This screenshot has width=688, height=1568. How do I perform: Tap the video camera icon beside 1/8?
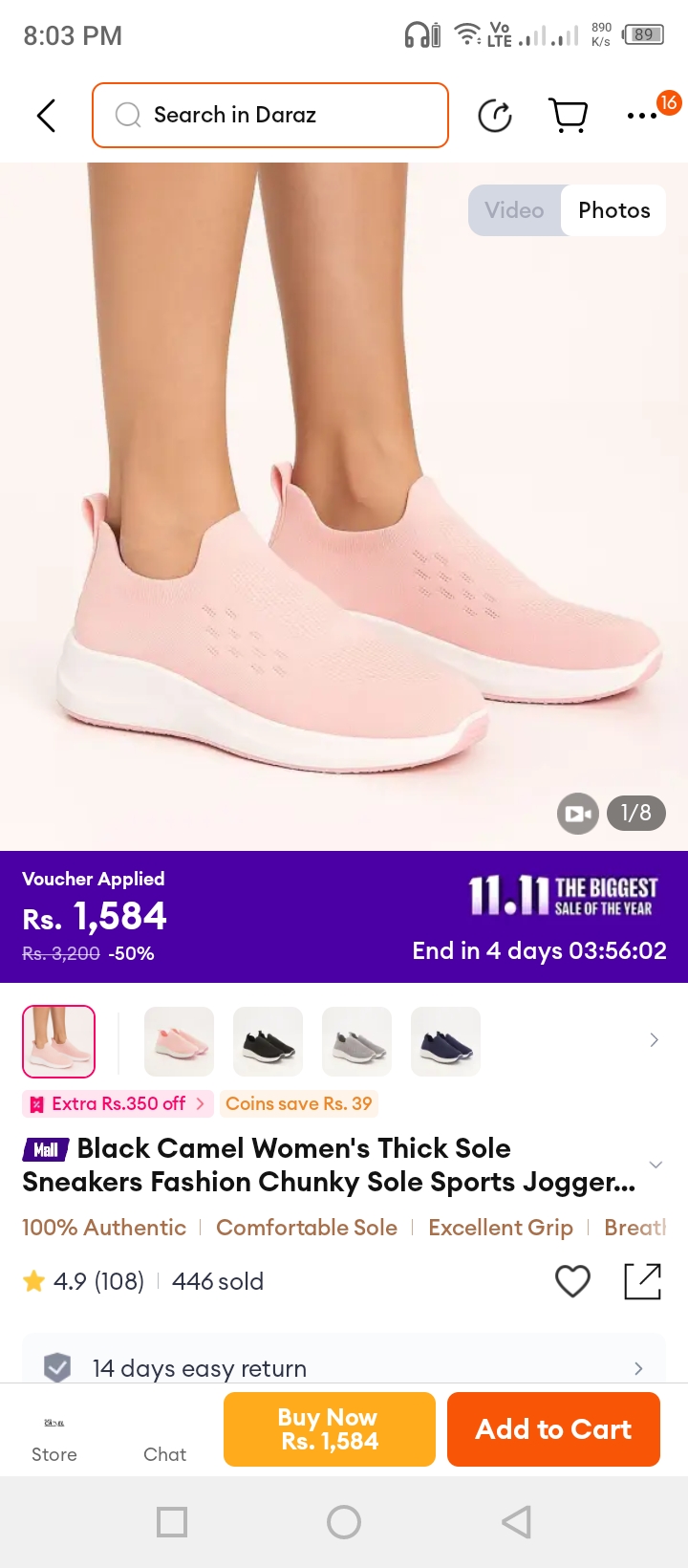pyautogui.click(x=578, y=814)
